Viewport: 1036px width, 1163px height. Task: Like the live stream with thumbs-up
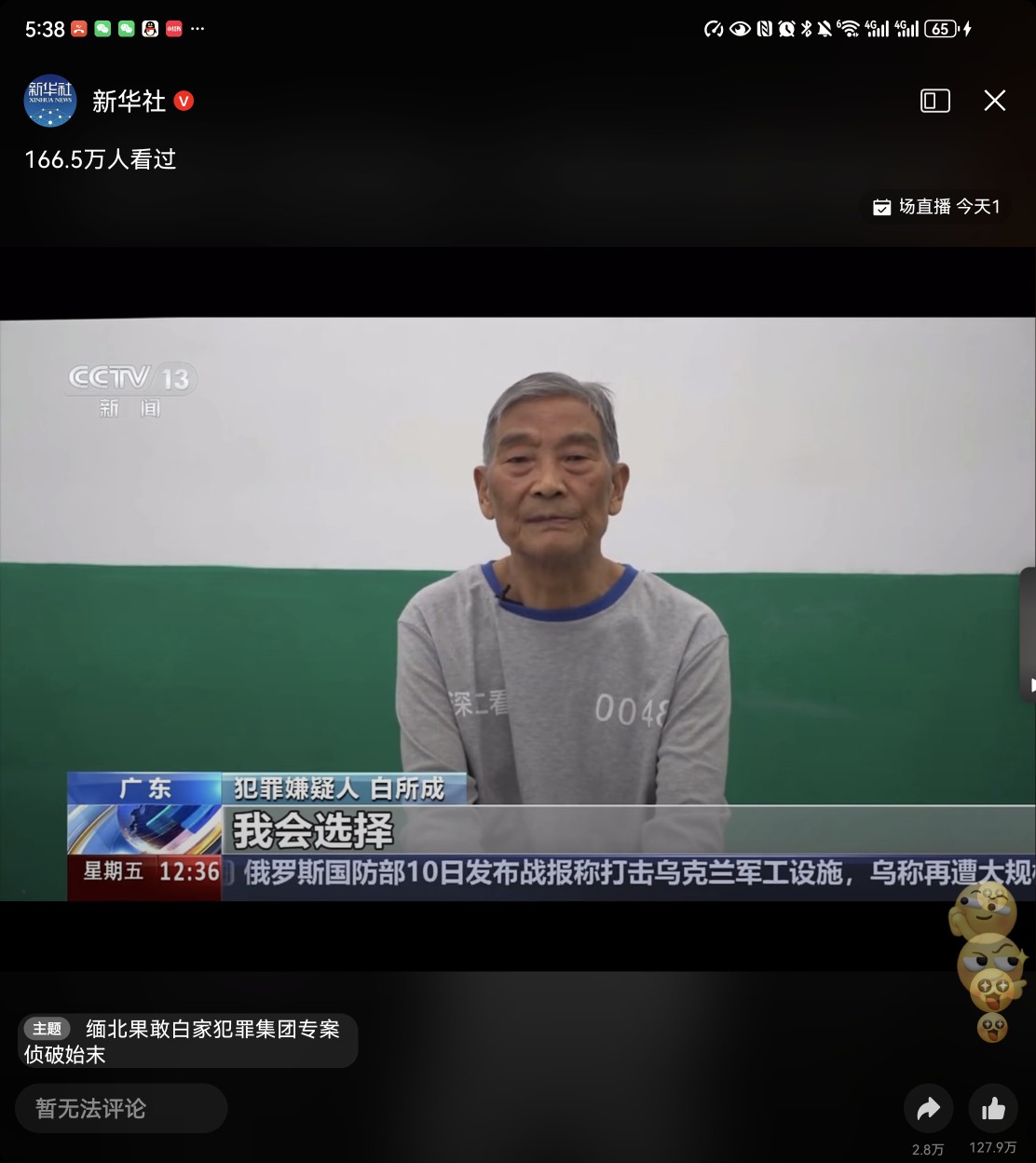click(993, 1108)
